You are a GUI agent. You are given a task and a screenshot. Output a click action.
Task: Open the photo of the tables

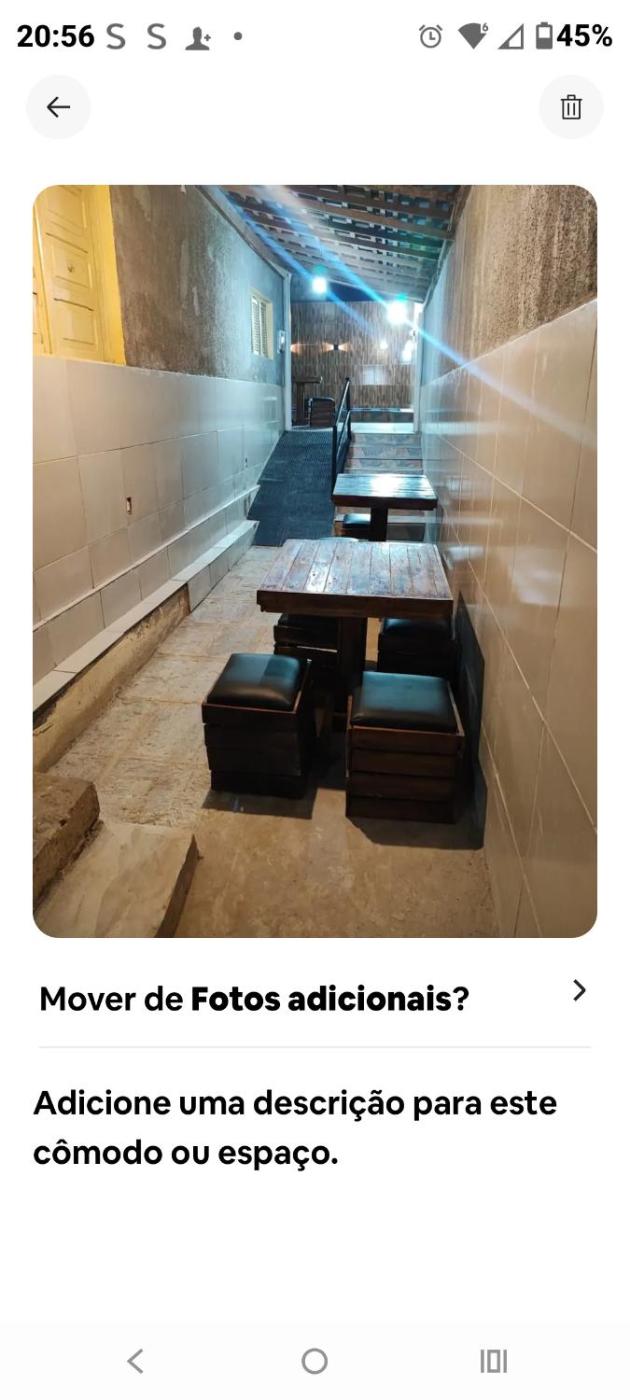click(314, 560)
